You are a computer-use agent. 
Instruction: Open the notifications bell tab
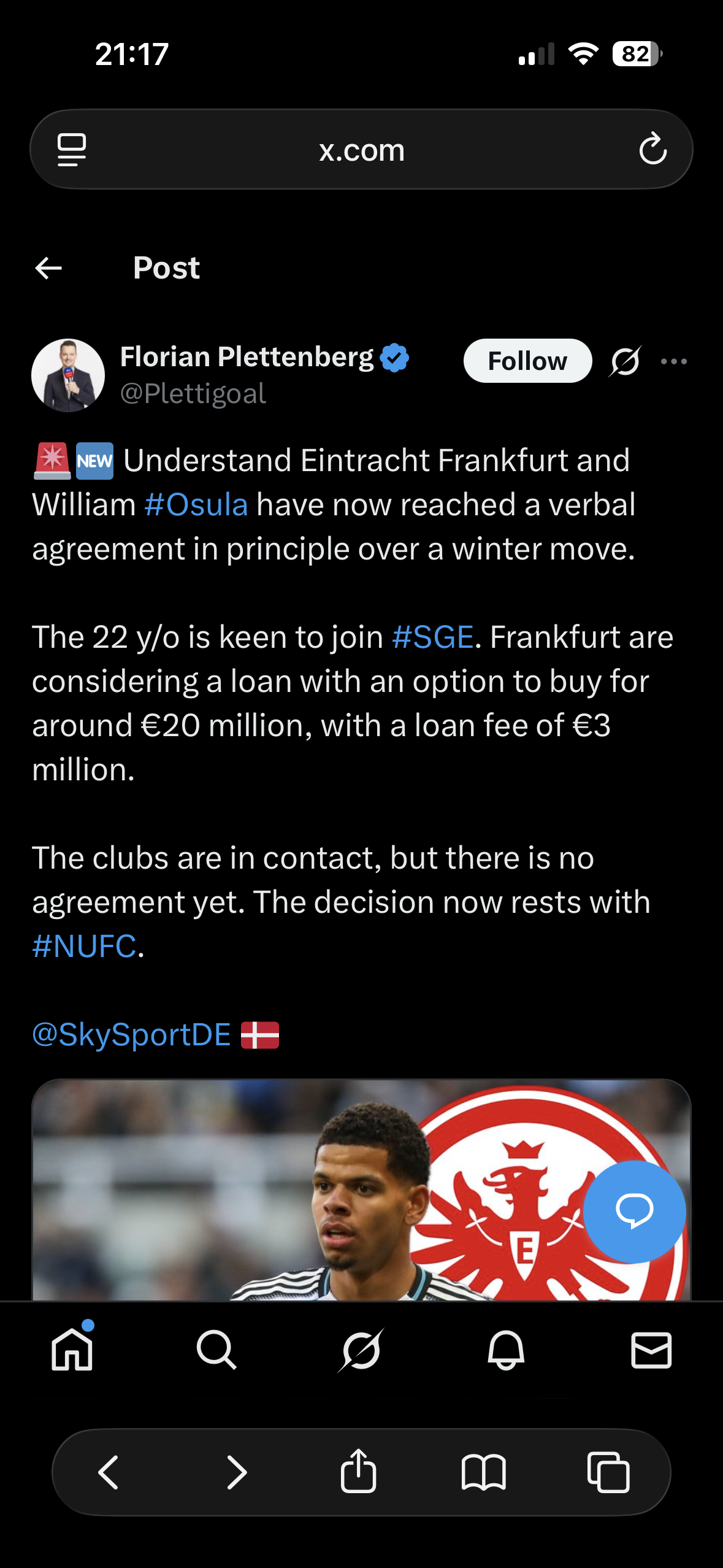(506, 1350)
